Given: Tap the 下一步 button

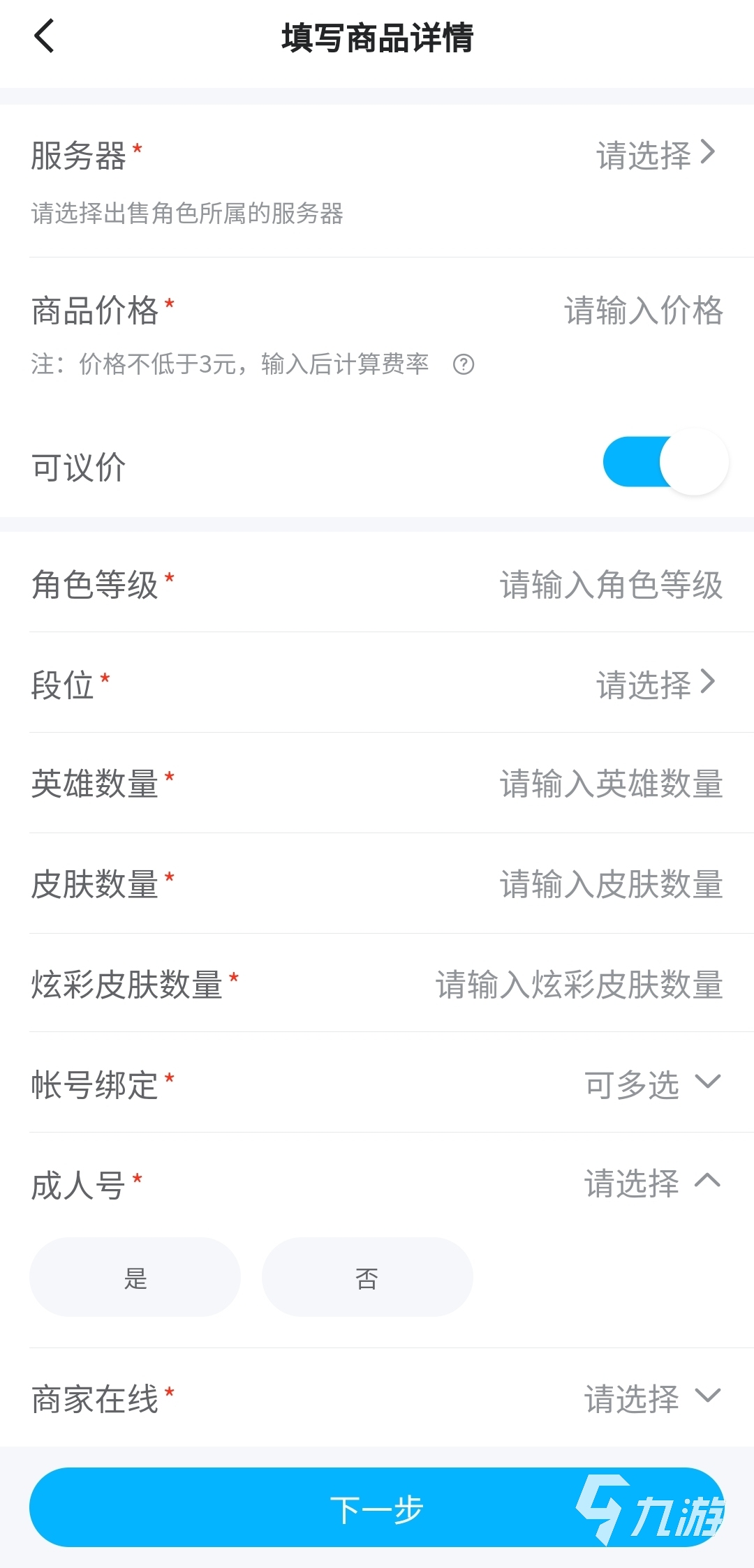Looking at the screenshot, I should 377,1508.
